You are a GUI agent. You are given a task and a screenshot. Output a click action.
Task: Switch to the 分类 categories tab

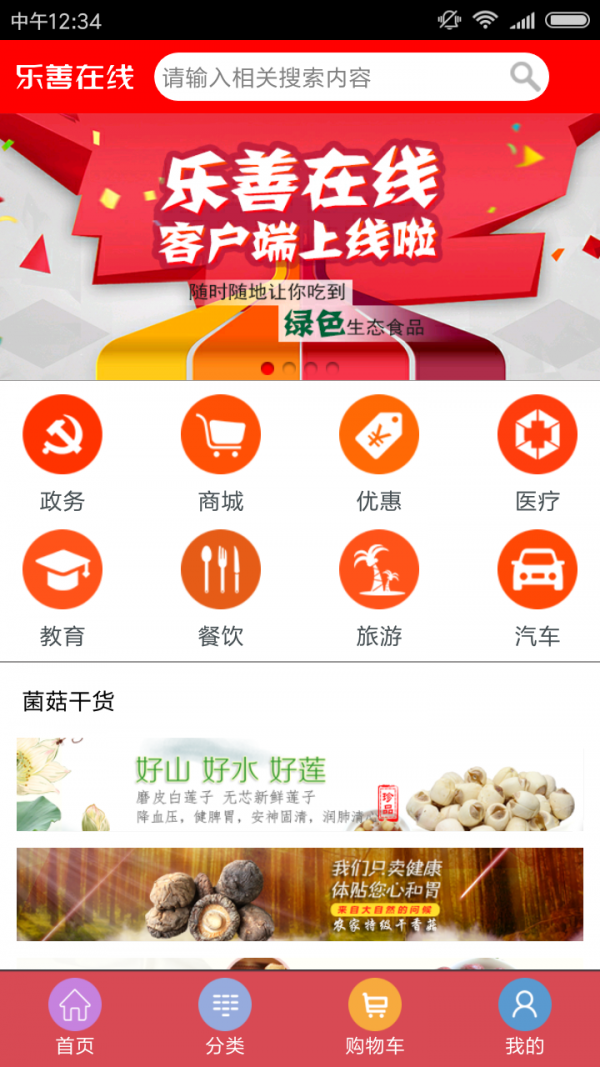coord(225,1017)
